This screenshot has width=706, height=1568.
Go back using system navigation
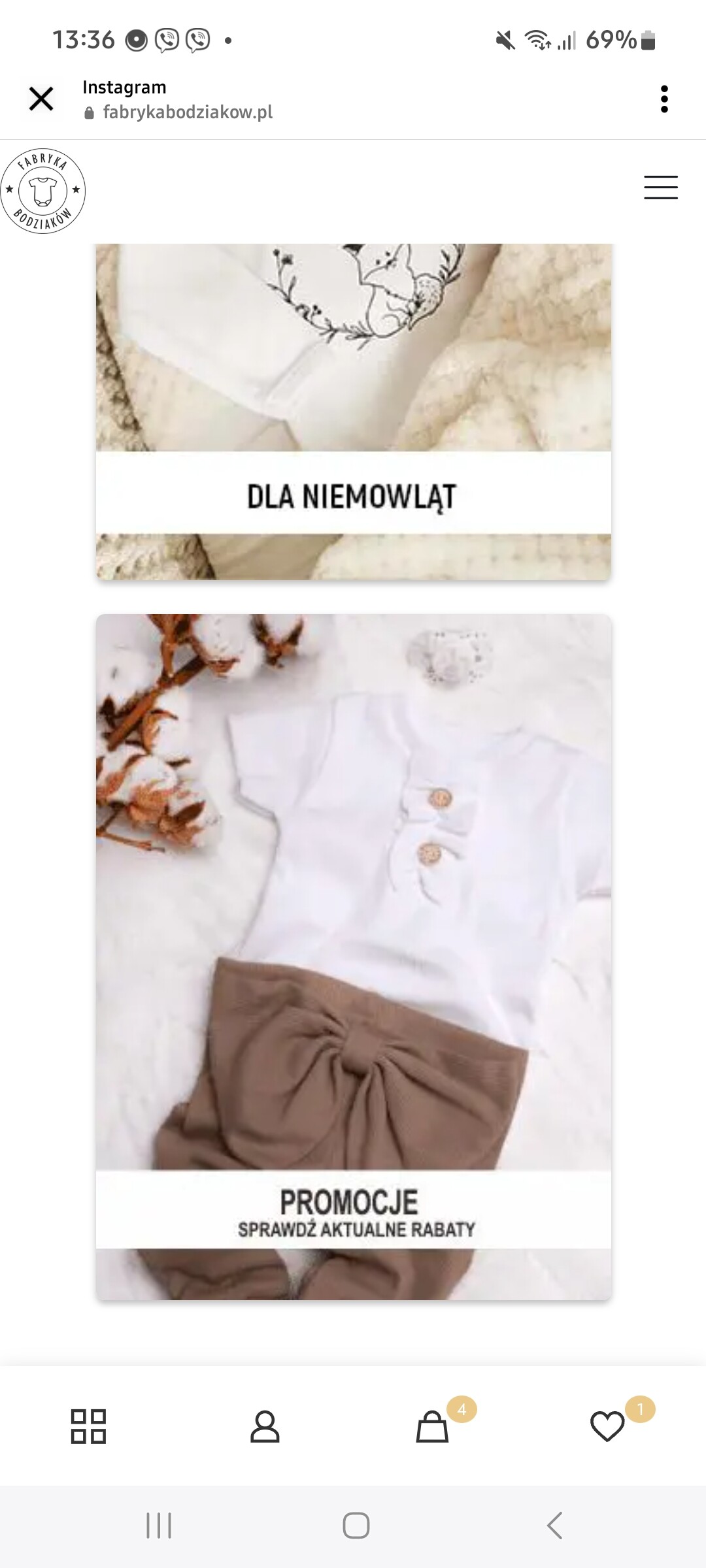tap(554, 1526)
